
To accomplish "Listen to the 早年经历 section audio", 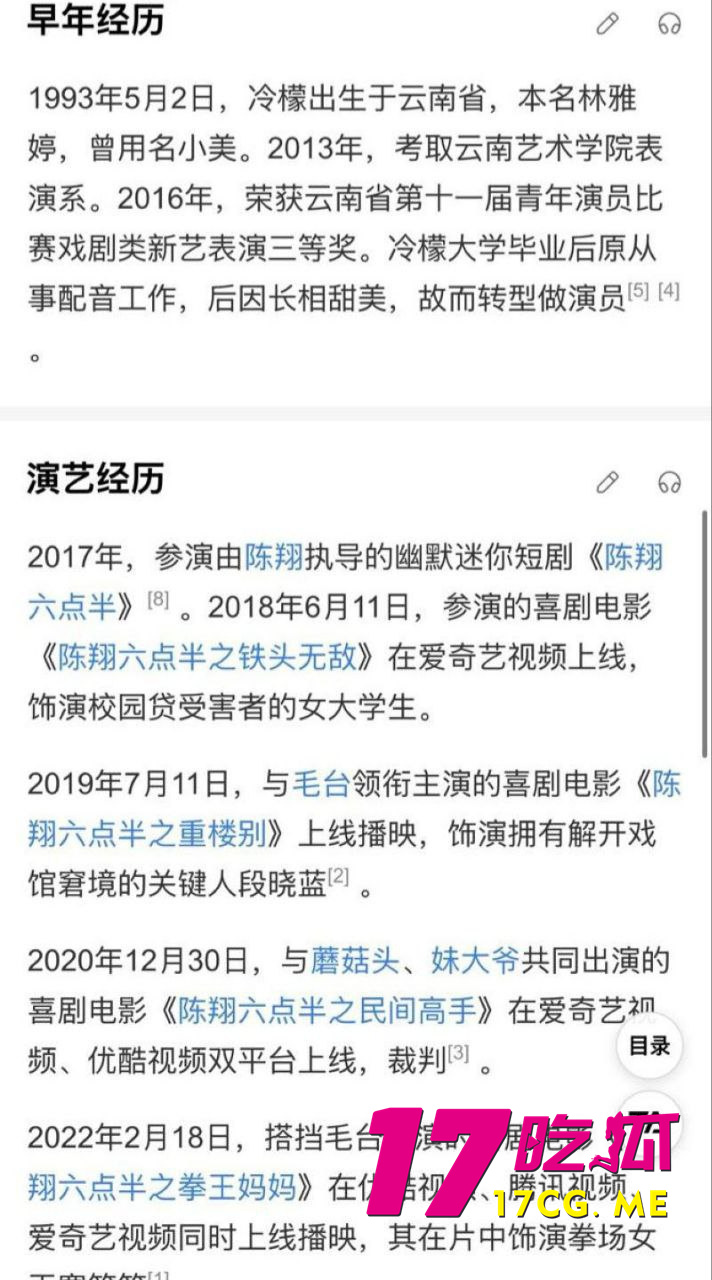I will 669,24.
